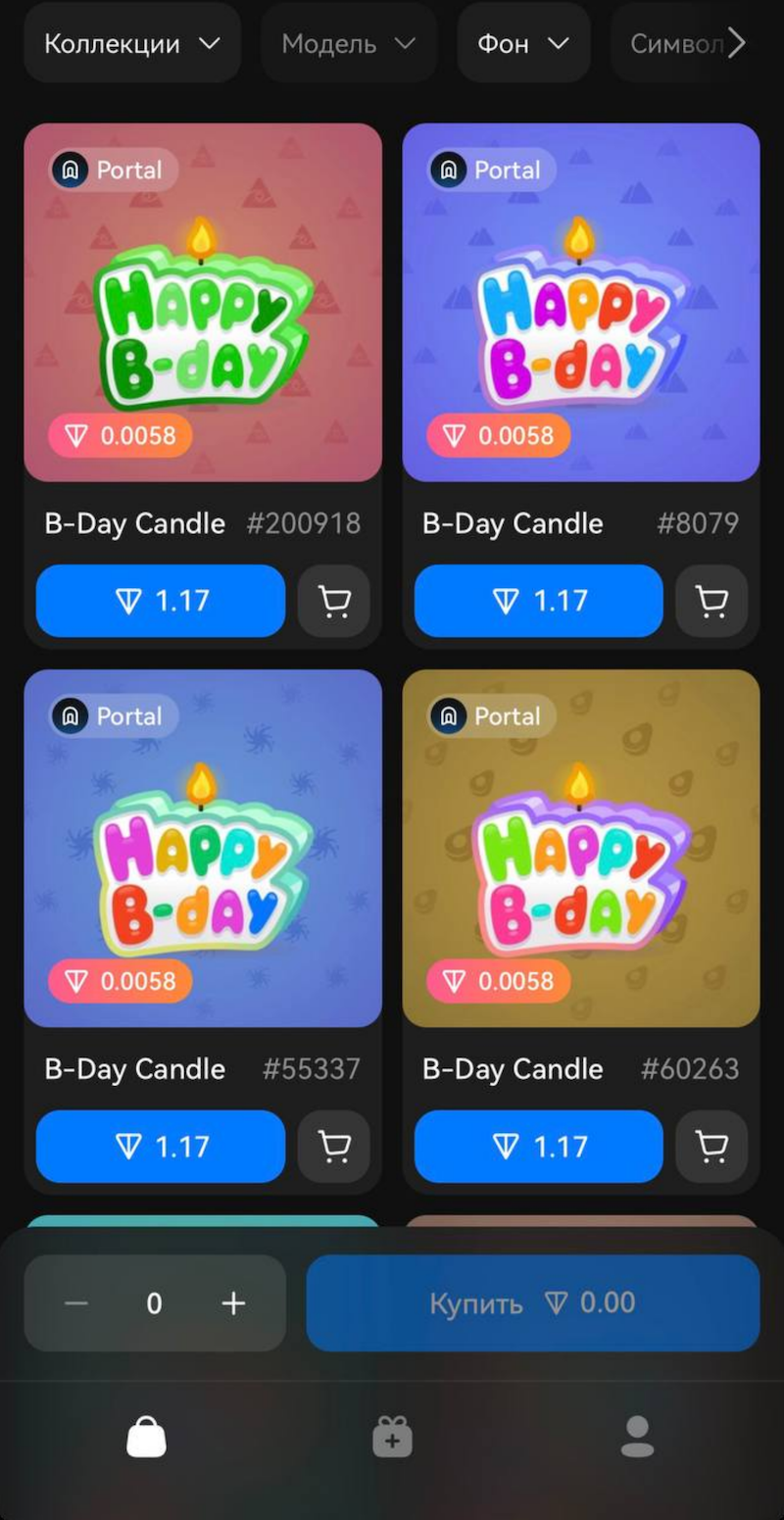Buy B-Day Candle #200918 for 1.17
Image resolution: width=784 pixels, height=1520 pixels.
click(x=161, y=601)
